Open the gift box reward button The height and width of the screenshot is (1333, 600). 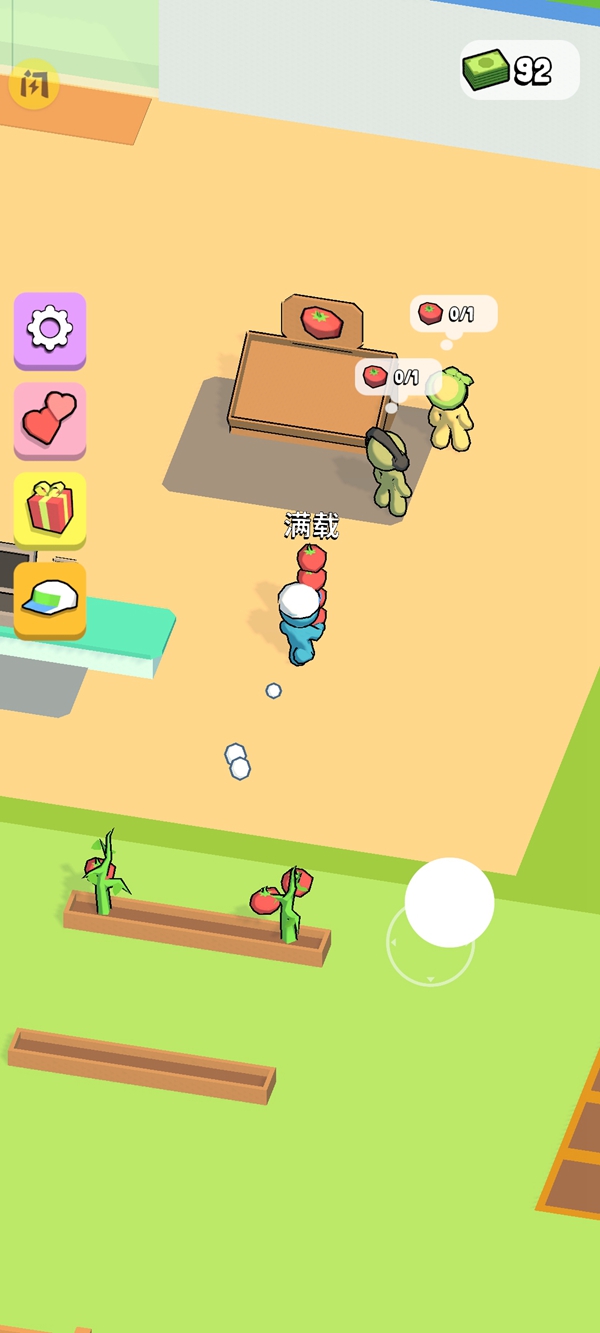pyautogui.click(x=50, y=508)
